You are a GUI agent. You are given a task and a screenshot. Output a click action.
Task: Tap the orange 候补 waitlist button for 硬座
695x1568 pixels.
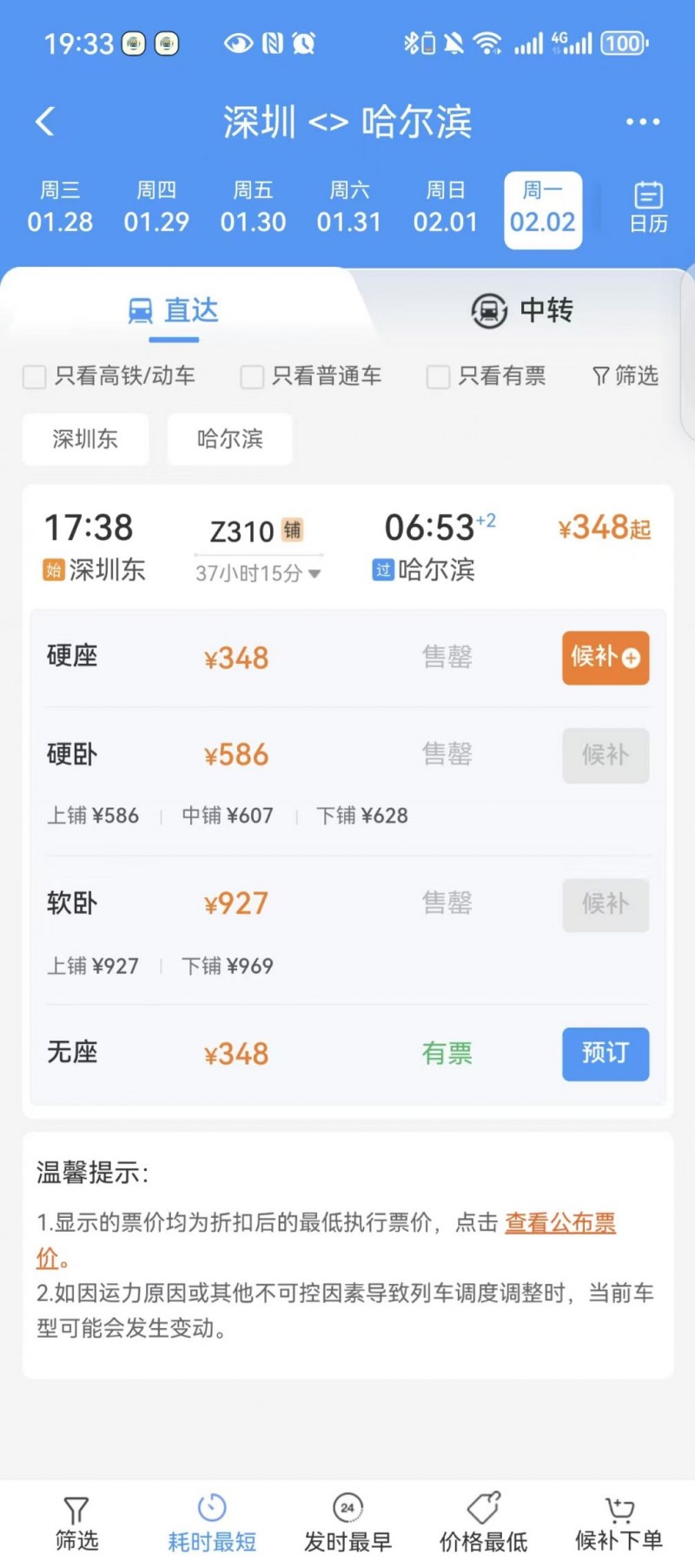[606, 658]
